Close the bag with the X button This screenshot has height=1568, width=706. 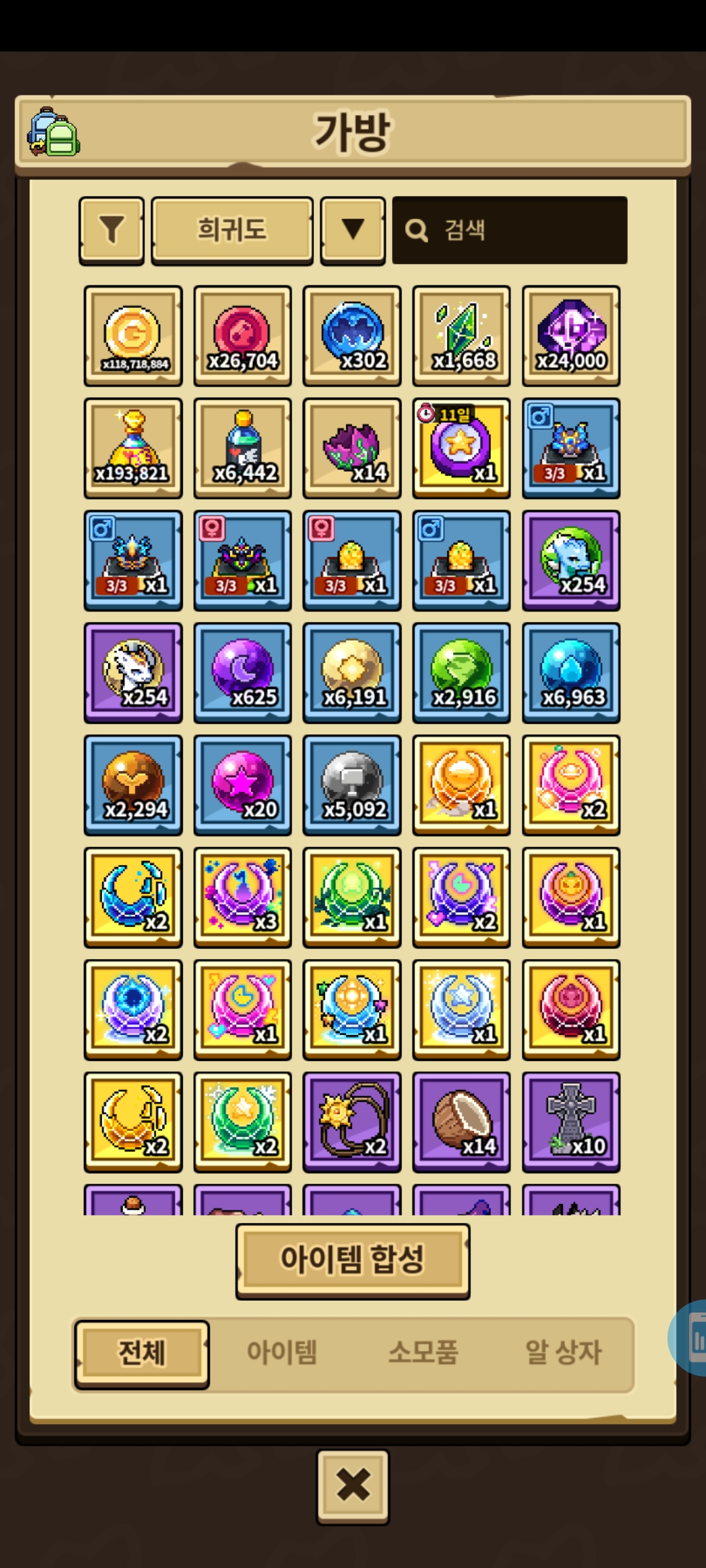click(x=353, y=1485)
